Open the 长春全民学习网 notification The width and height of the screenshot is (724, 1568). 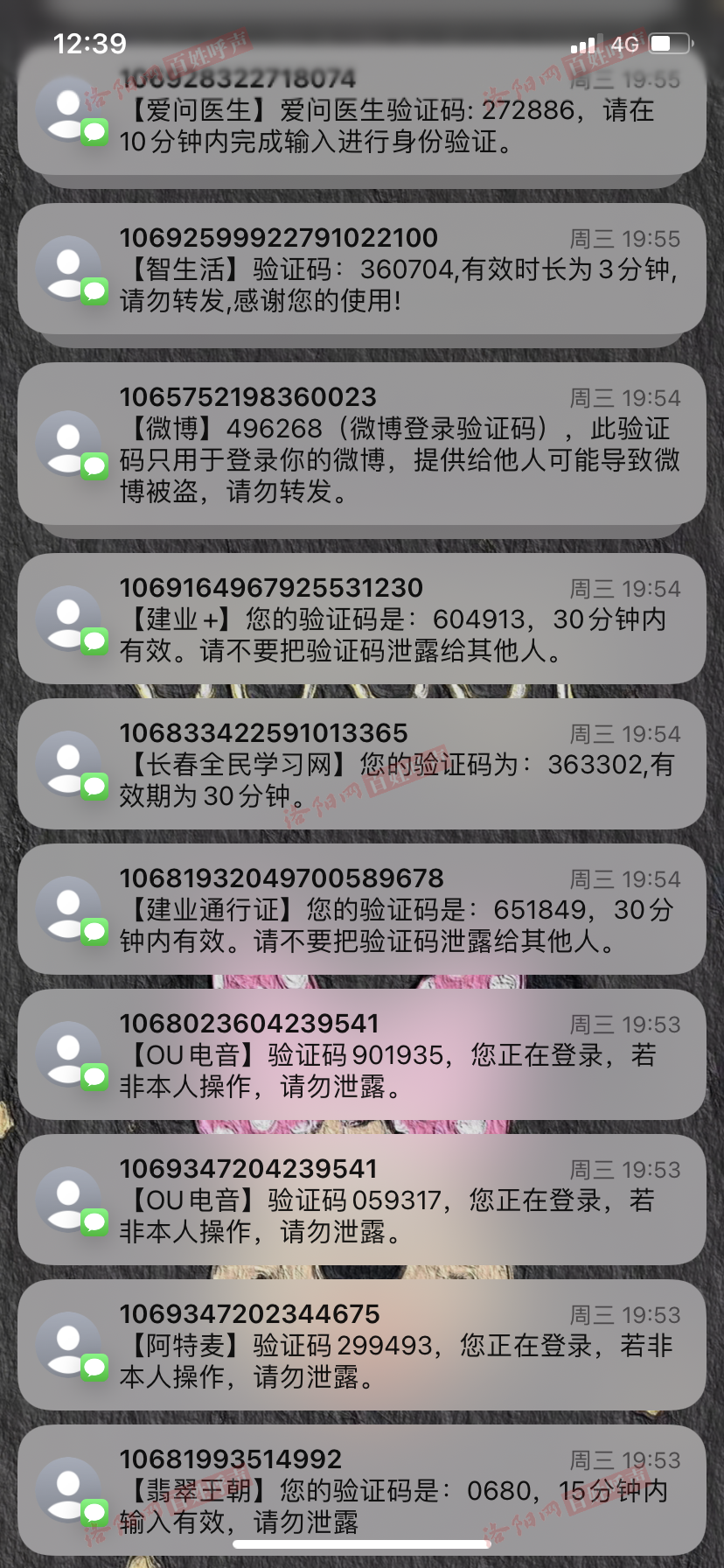pyautogui.click(x=362, y=765)
